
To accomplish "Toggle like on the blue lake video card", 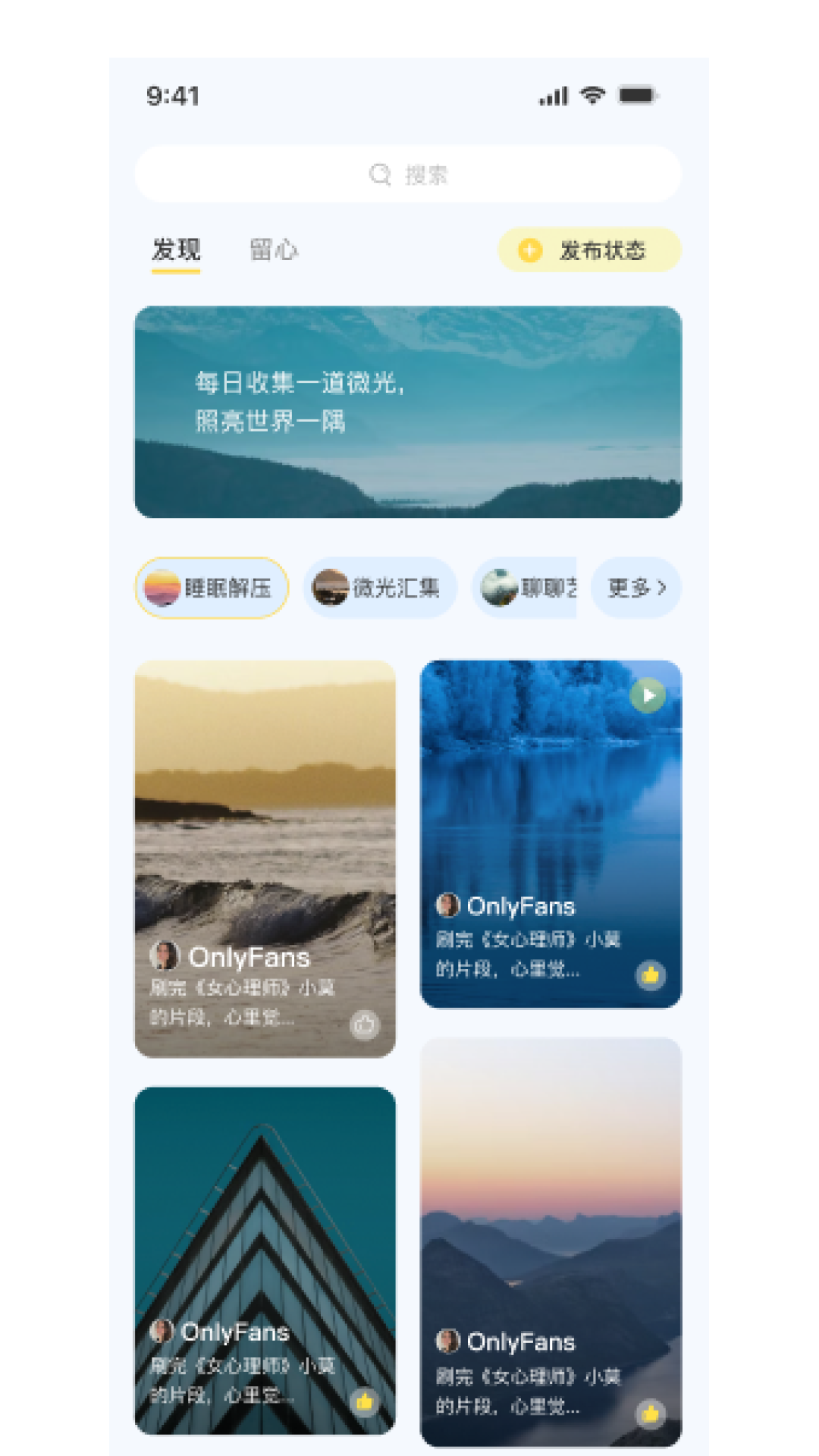I will pyautogui.click(x=651, y=975).
